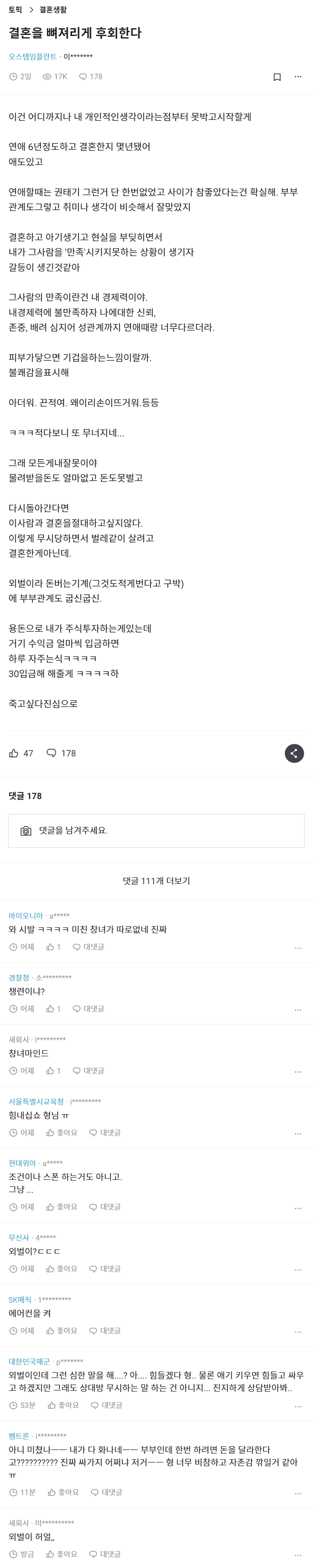Open author company 오스템임플란트
Viewport: 316px width, 1568px height.
(32, 56)
